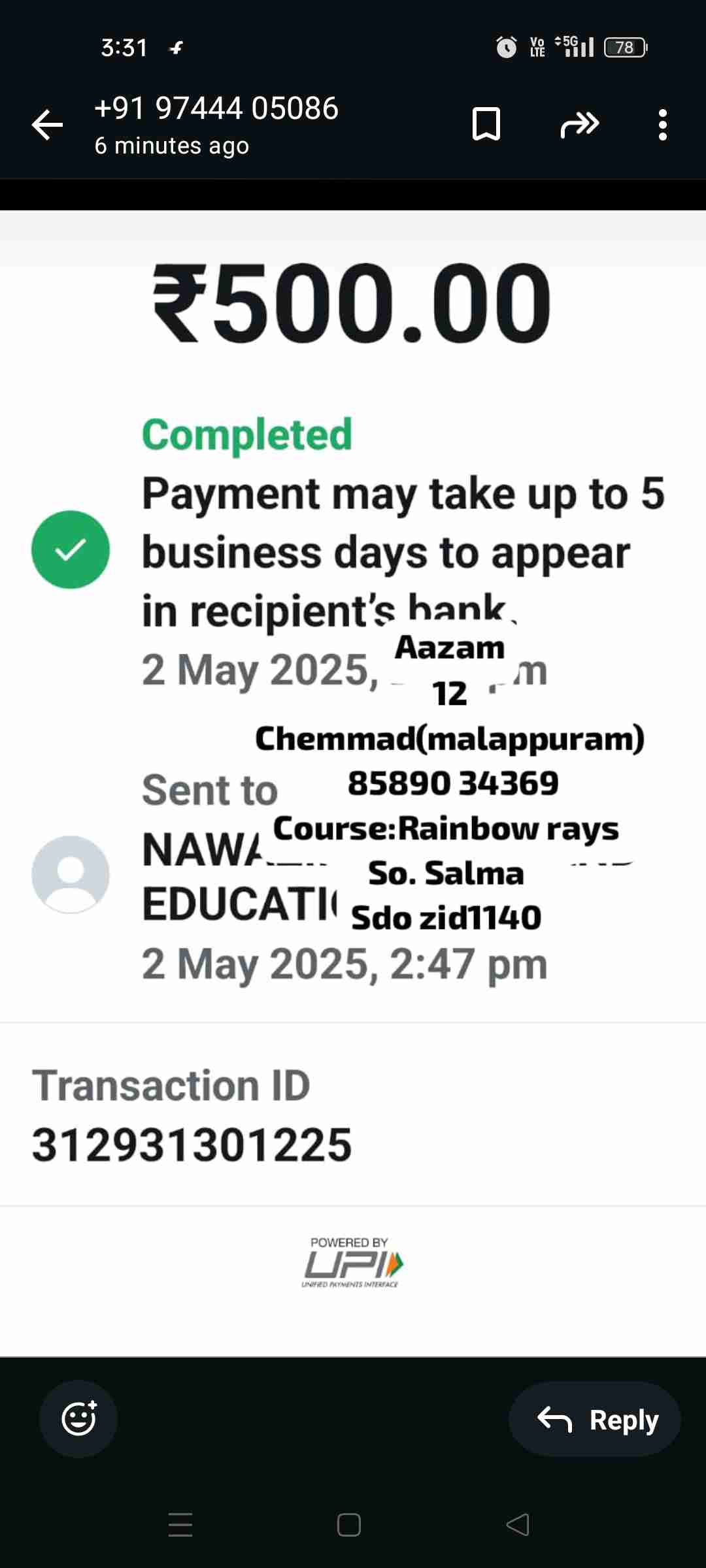Go back from the image viewer
Viewport: 706px width, 1568px height.
pyautogui.click(x=47, y=125)
